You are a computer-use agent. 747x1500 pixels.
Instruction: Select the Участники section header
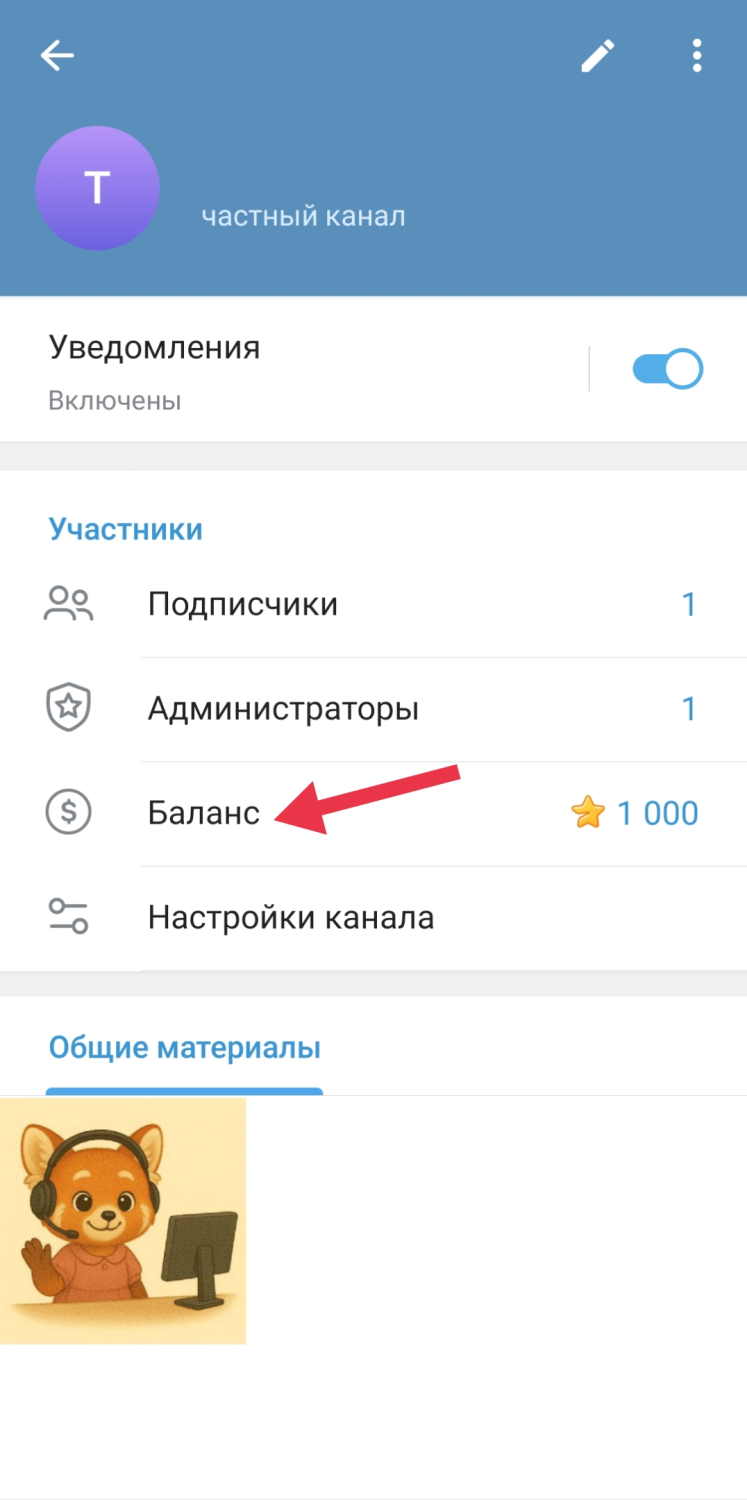click(125, 529)
